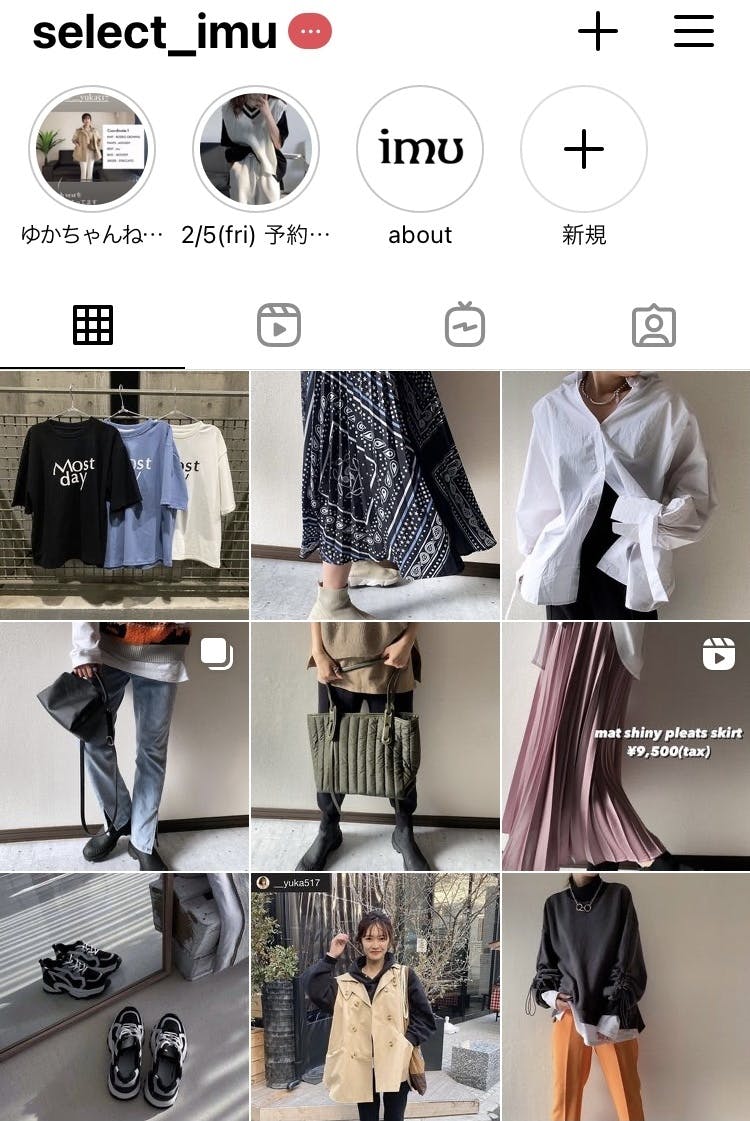This screenshot has height=1121, width=750.
Task: Open the jeans and black bag carousel post
Action: tap(124, 746)
